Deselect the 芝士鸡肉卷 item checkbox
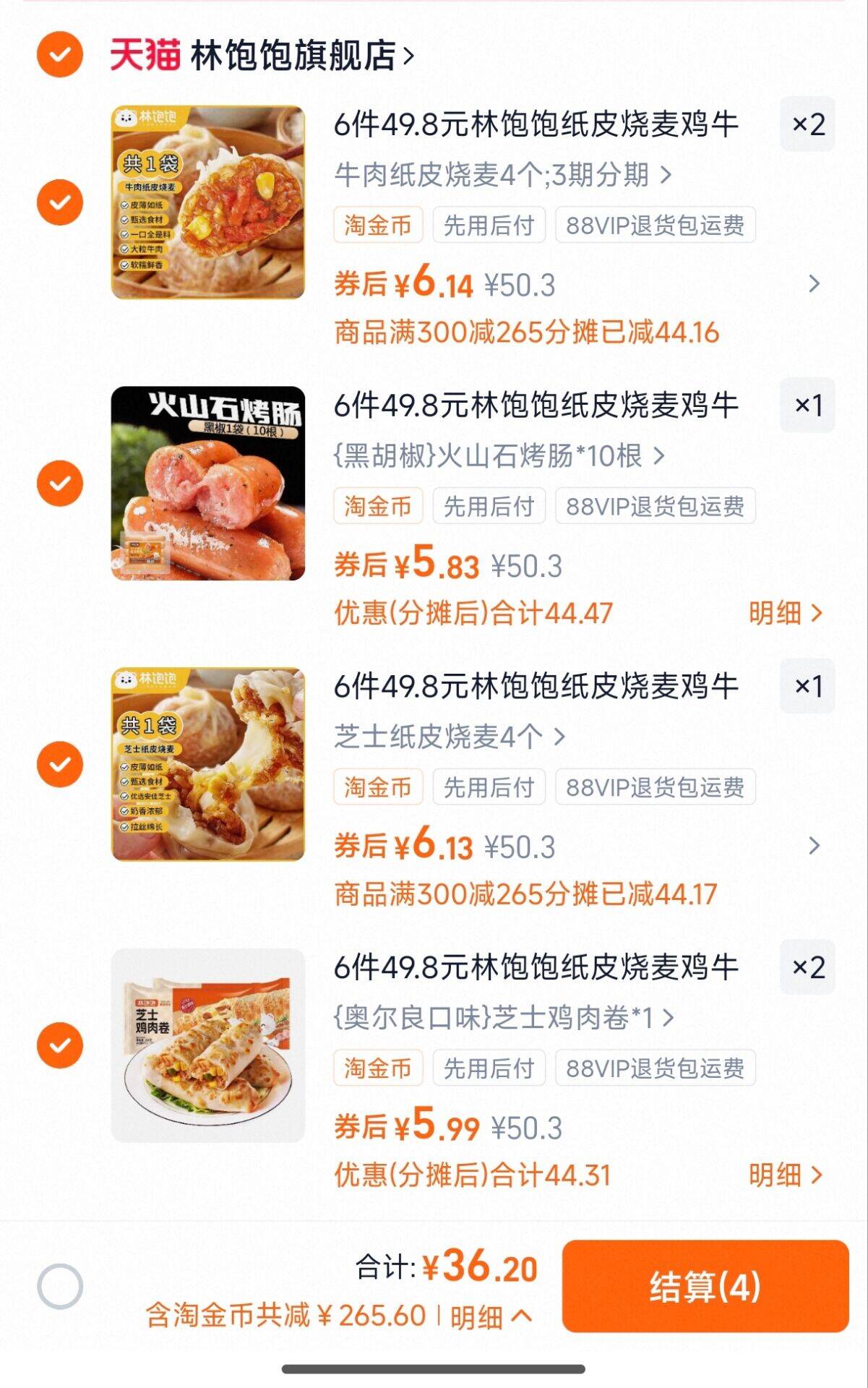868x1388 pixels. click(60, 1045)
